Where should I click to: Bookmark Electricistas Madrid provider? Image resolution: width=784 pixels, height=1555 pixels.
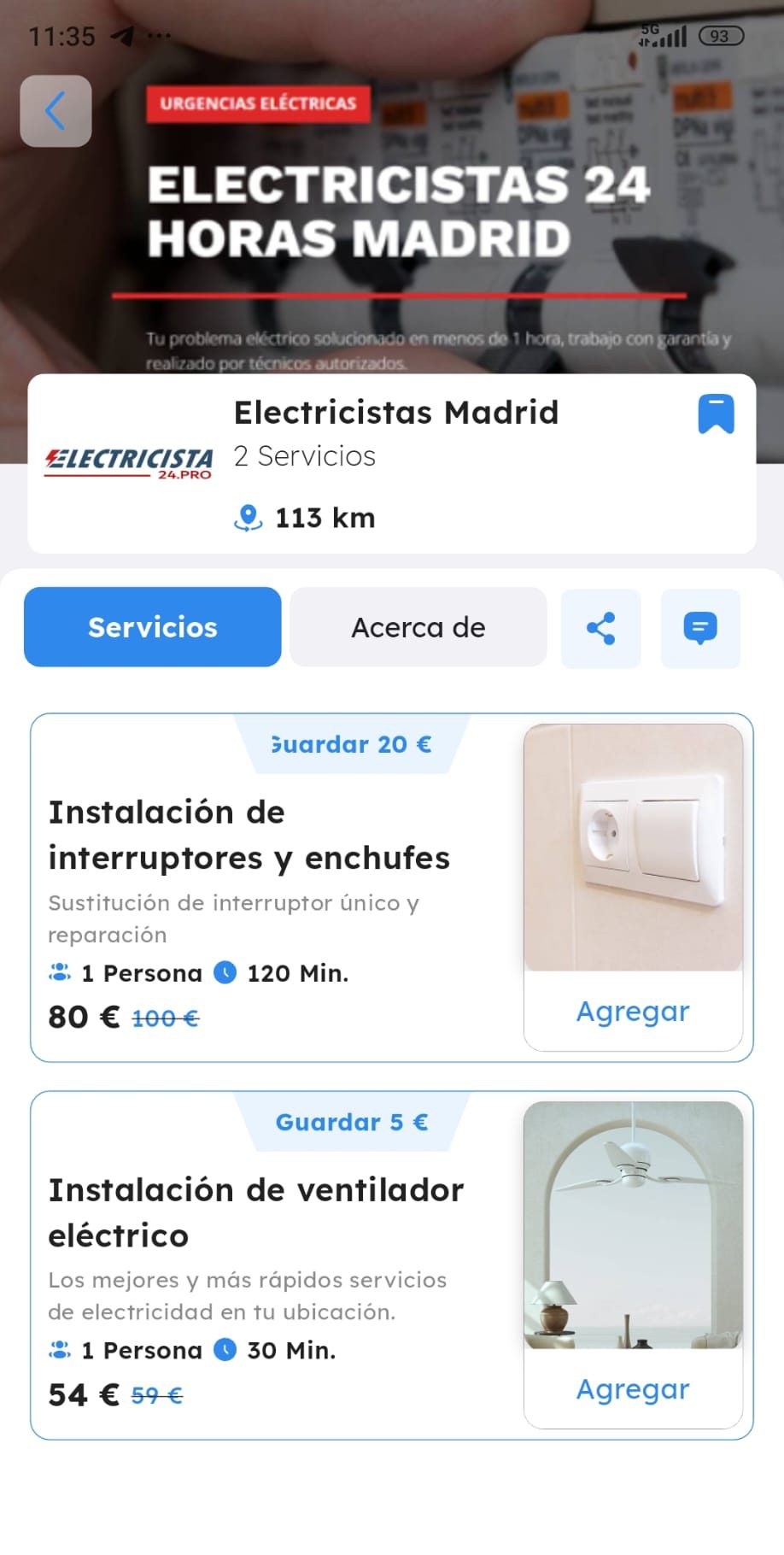tap(716, 414)
